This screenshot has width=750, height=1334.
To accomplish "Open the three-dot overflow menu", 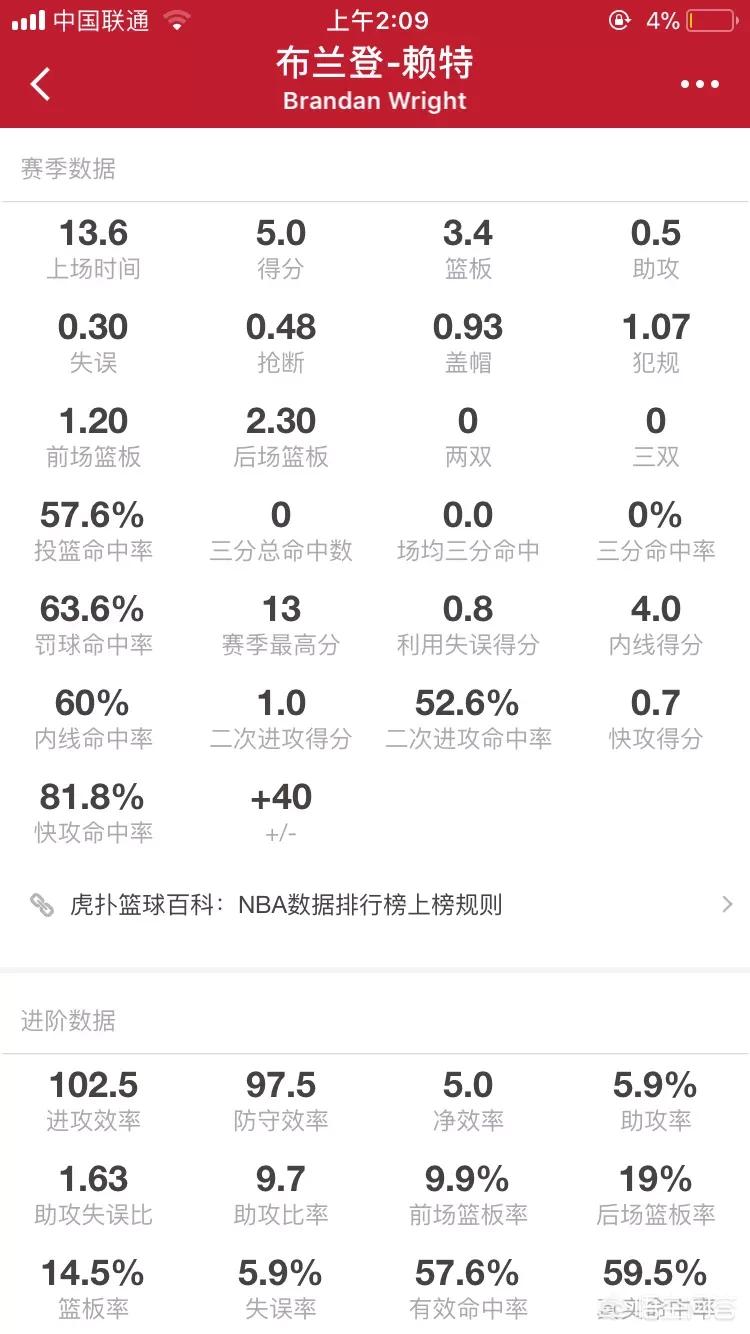I will pos(700,84).
